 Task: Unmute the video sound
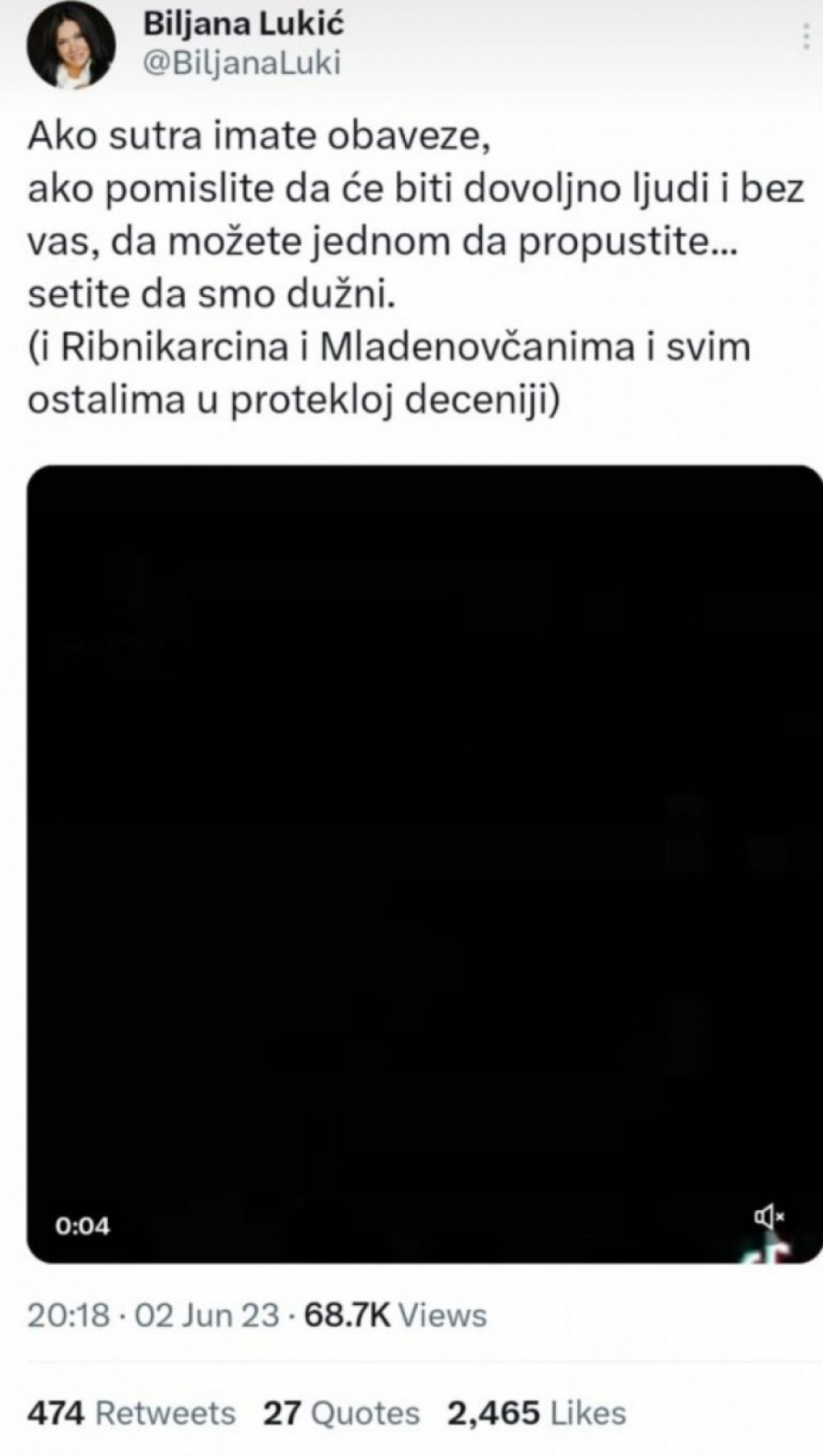coord(769,1216)
